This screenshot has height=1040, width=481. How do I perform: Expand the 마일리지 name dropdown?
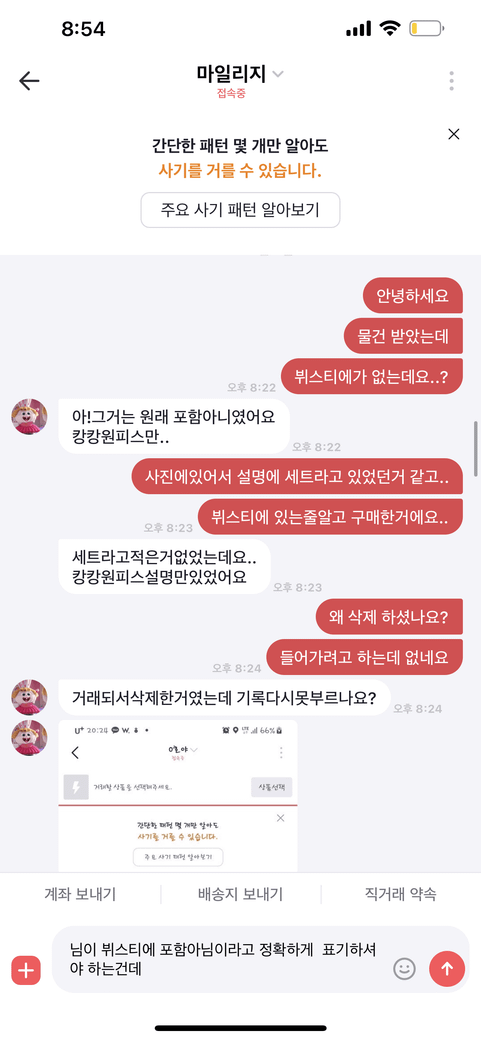pos(278,74)
